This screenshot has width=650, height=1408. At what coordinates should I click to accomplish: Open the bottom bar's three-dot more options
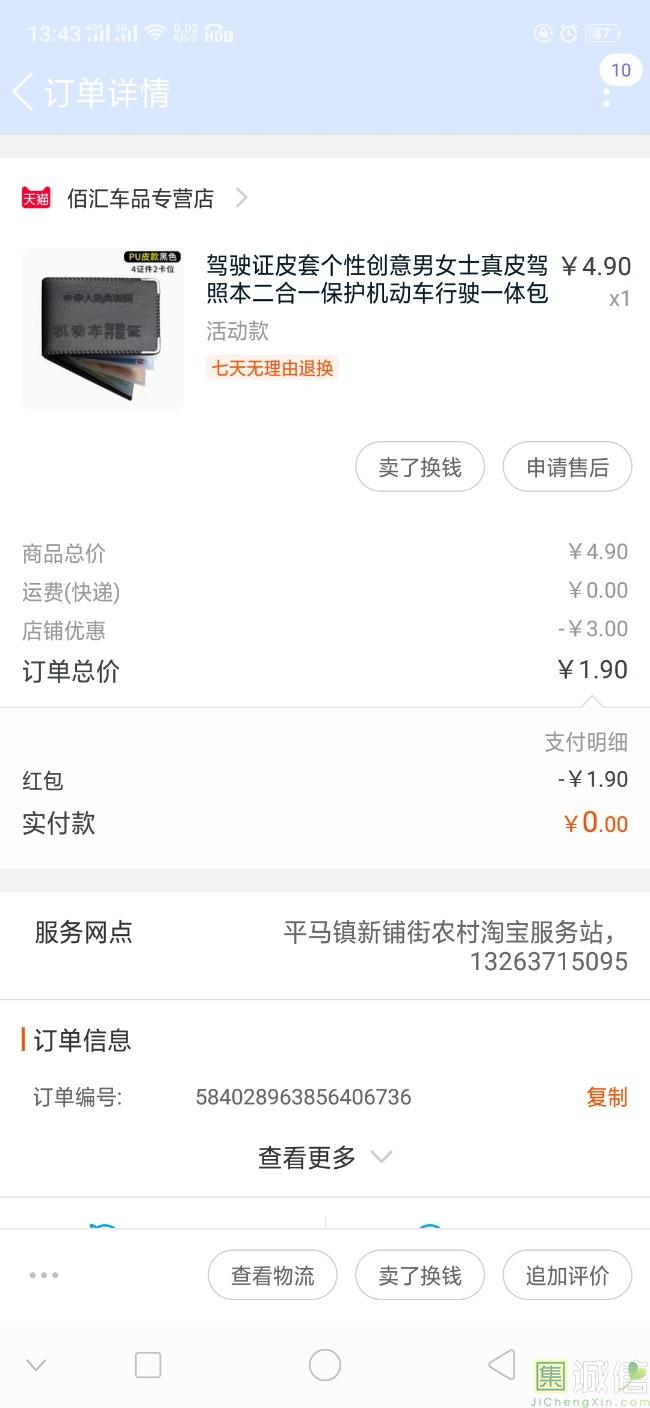[44, 1275]
